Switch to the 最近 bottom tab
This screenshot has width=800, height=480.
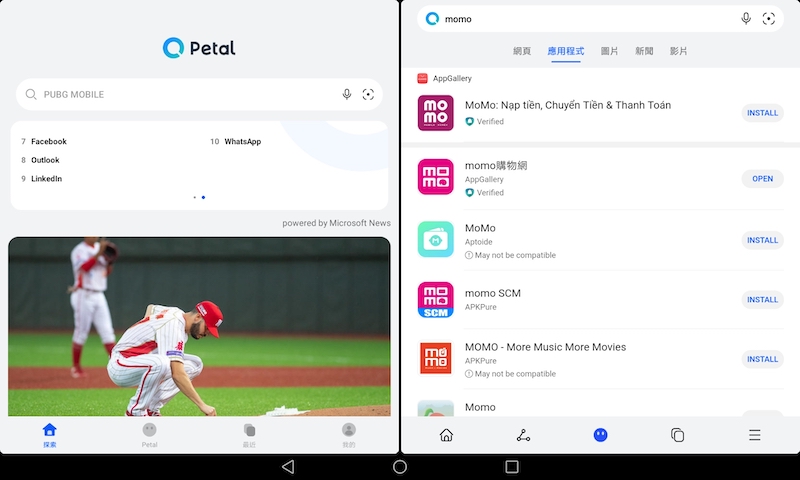(x=249, y=434)
